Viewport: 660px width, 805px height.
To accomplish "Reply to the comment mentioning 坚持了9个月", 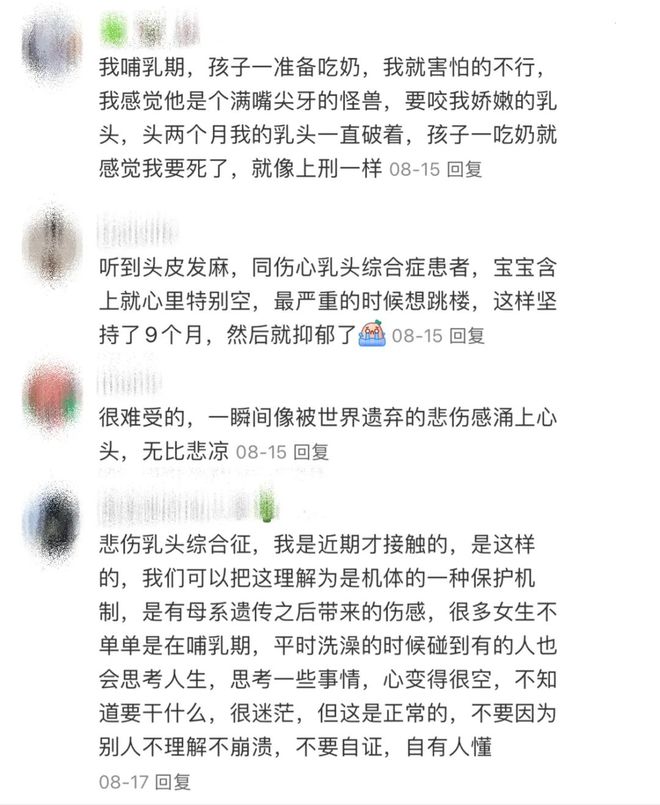I will [x=466, y=336].
